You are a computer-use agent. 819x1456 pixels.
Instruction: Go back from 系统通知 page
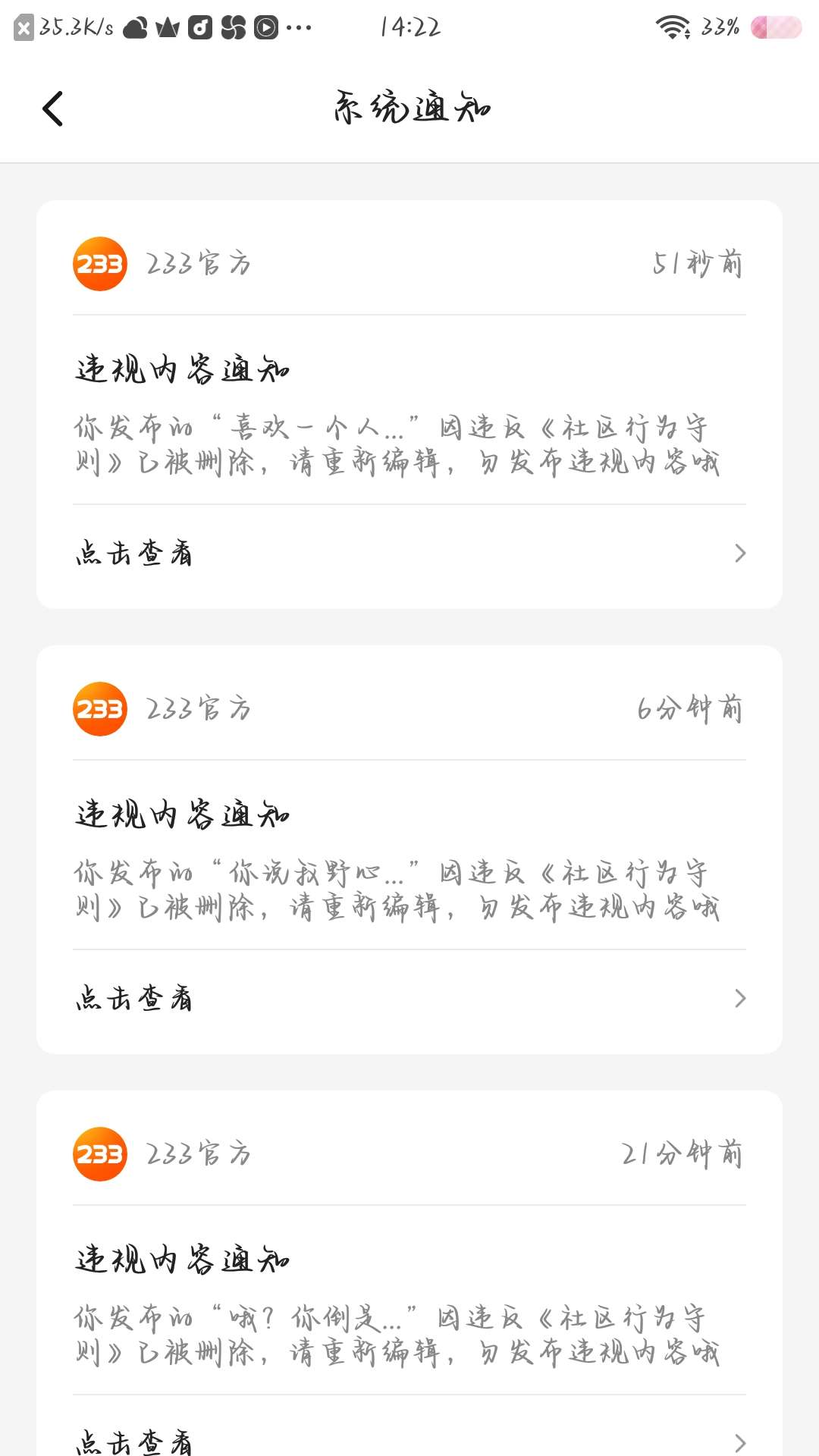(52, 108)
